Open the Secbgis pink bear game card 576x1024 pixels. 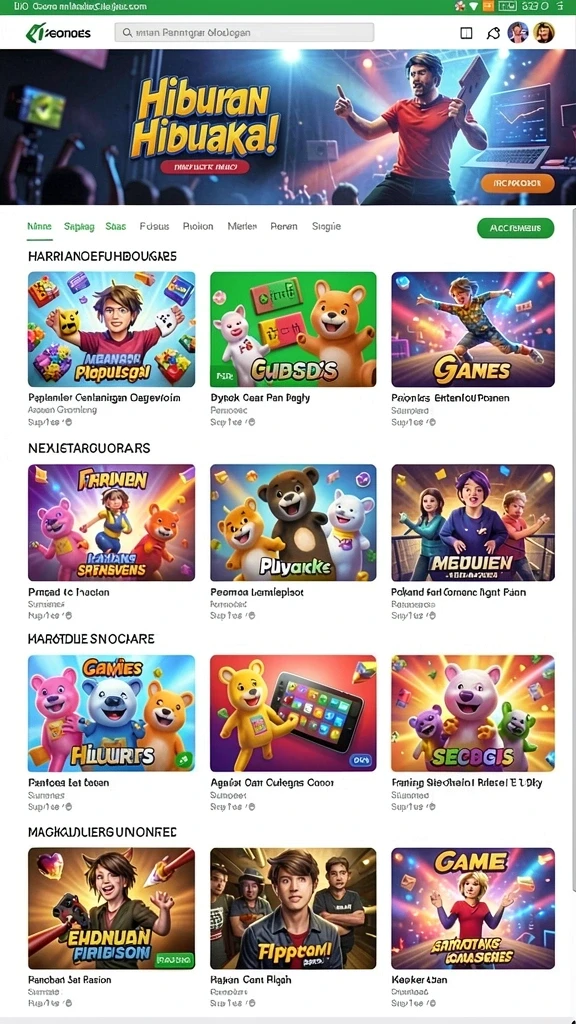[473, 713]
